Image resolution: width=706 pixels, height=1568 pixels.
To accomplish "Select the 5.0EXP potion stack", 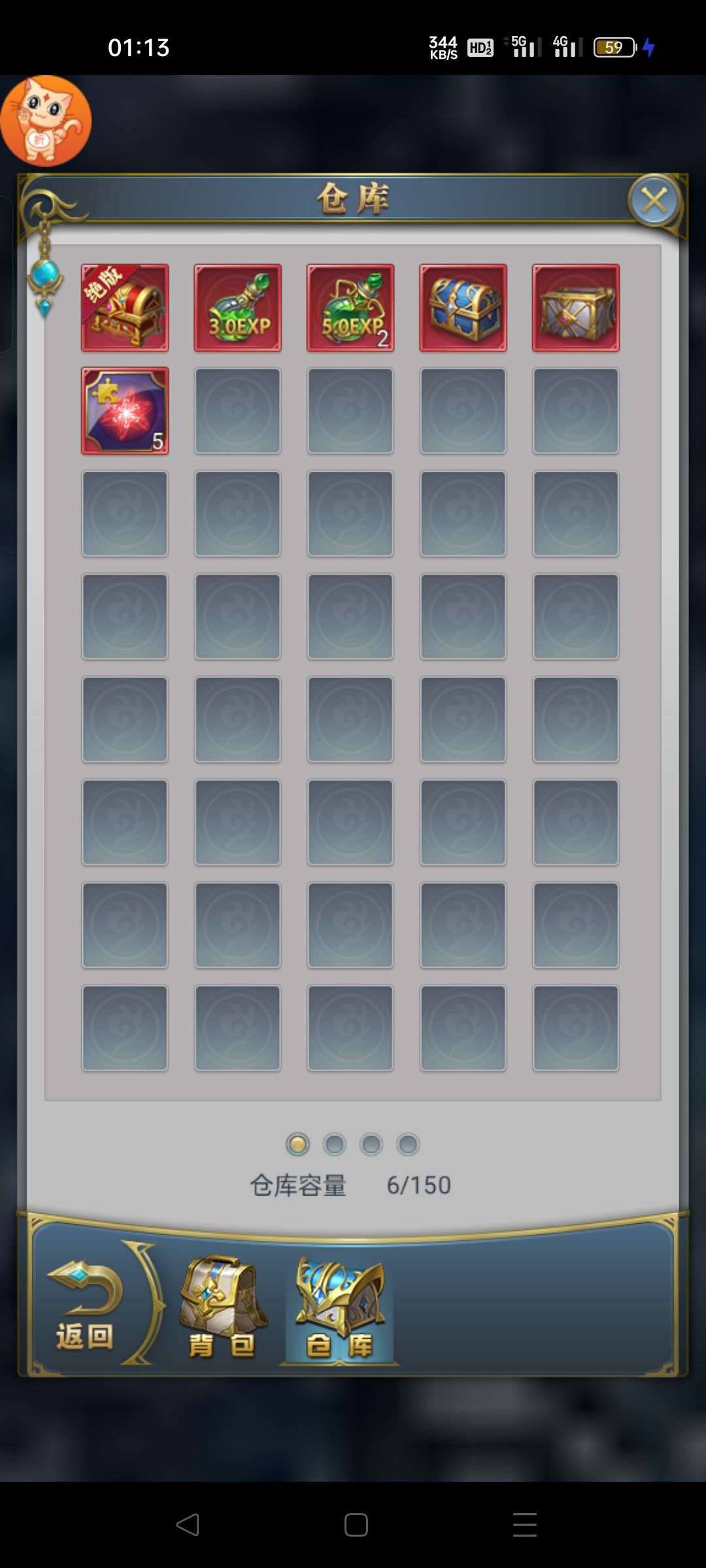I will pos(350,308).
